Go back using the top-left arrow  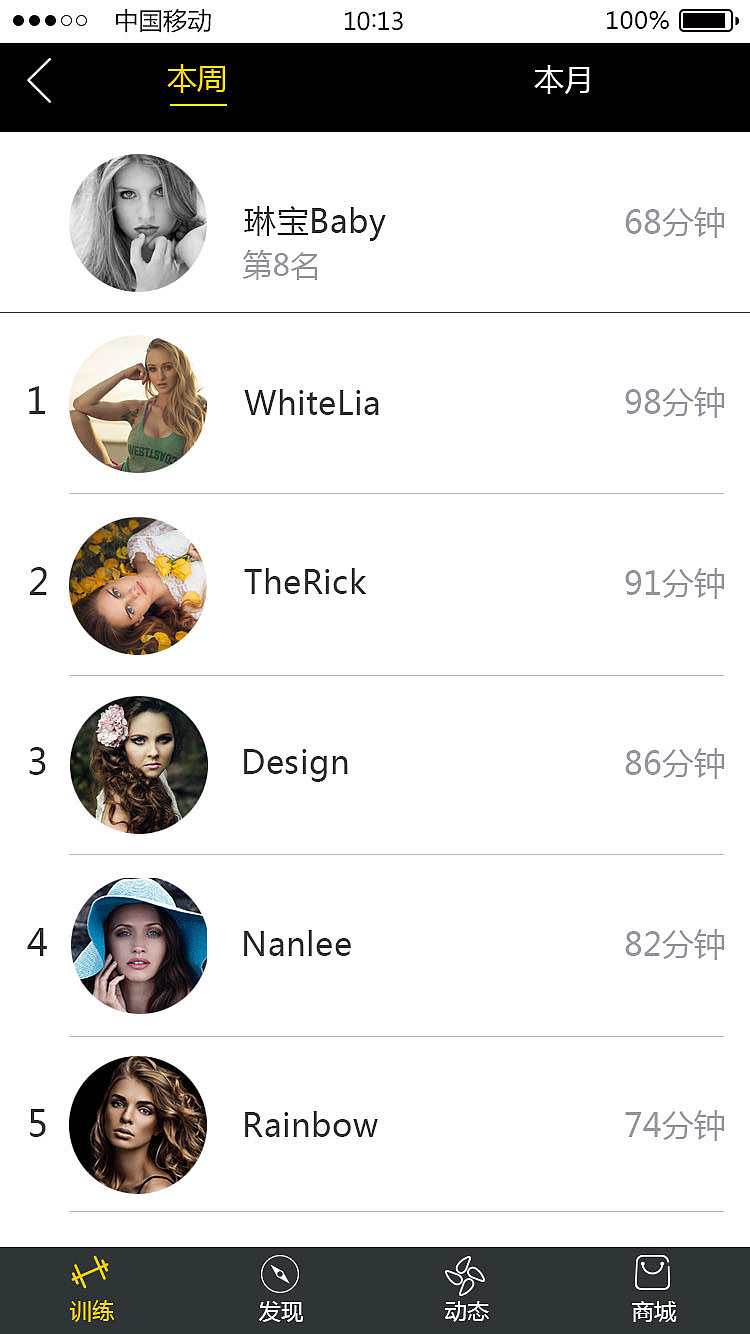40,81
